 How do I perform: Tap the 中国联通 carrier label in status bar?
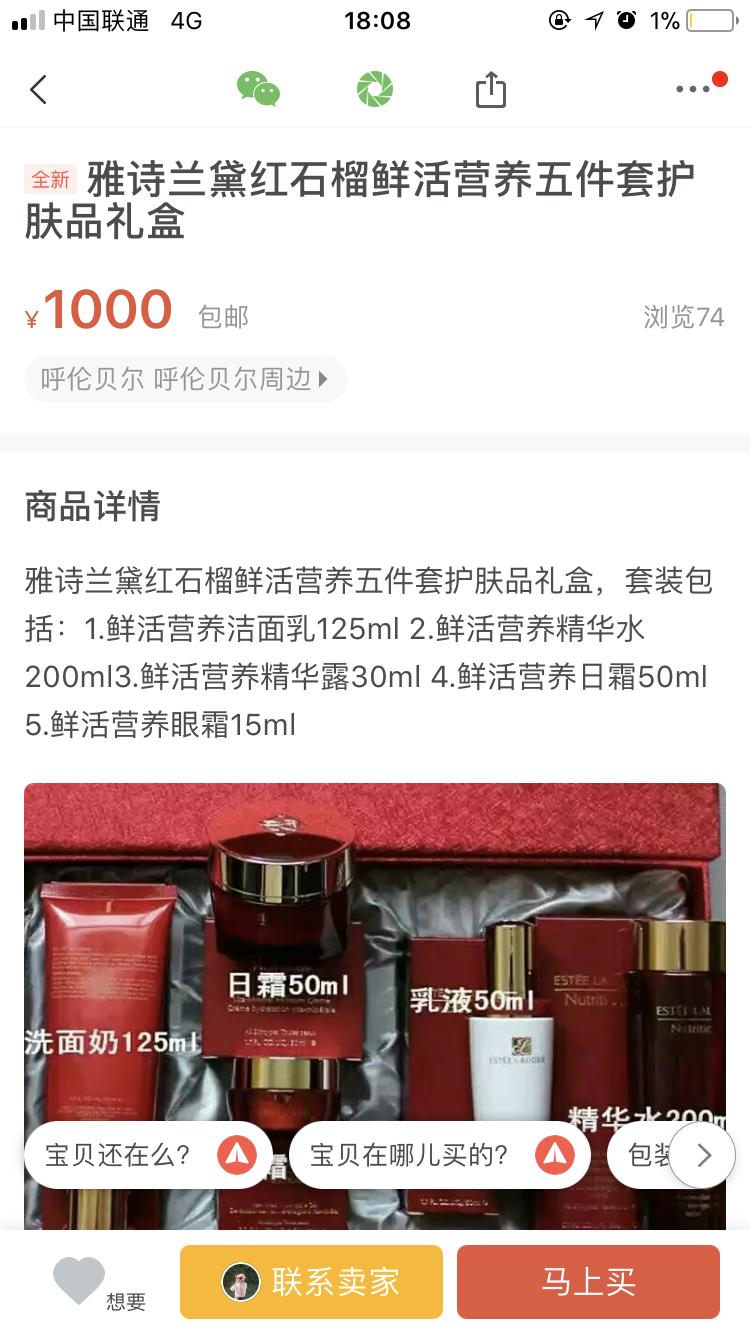pyautogui.click(x=92, y=20)
